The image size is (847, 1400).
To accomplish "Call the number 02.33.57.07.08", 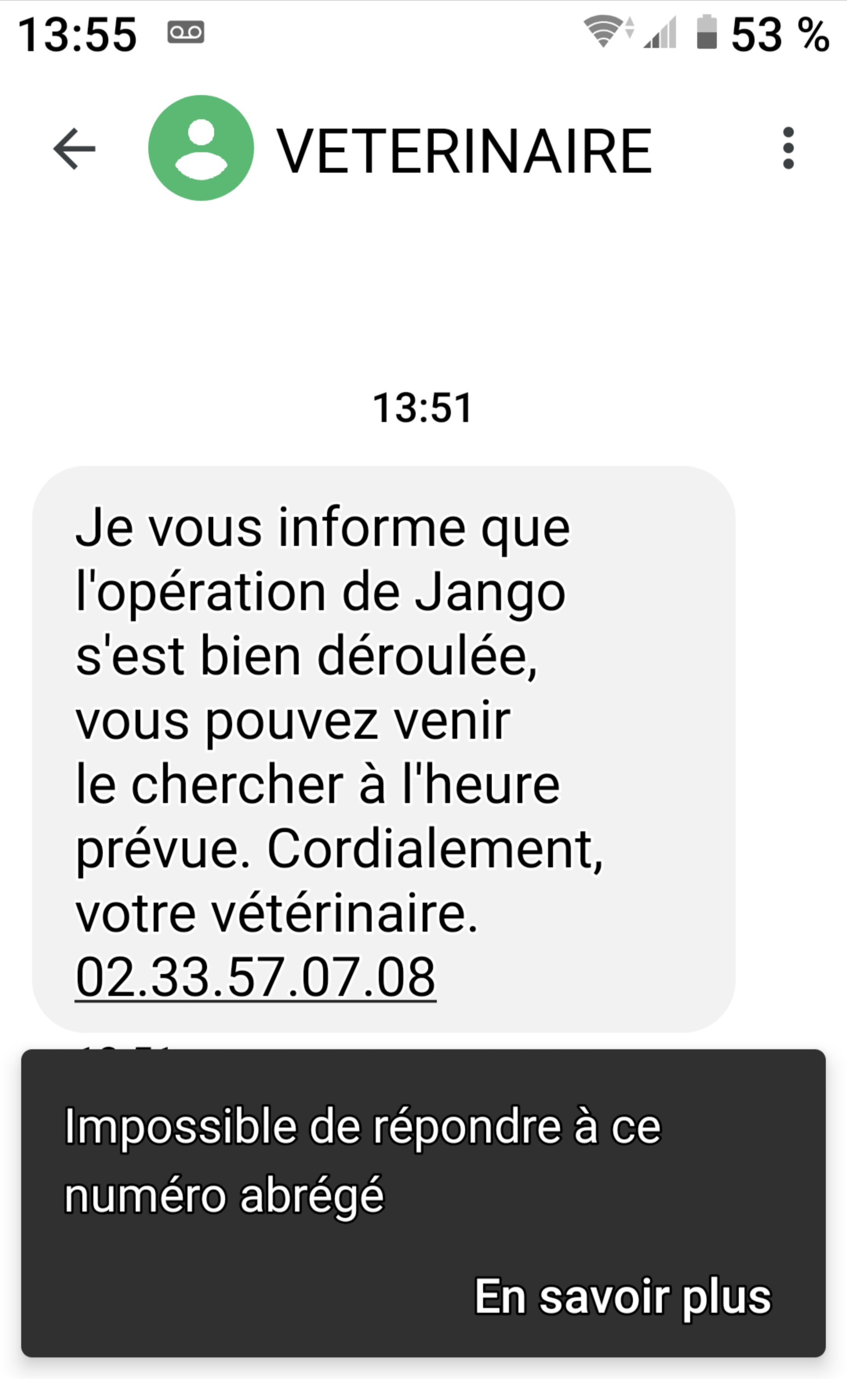I will (x=255, y=977).
